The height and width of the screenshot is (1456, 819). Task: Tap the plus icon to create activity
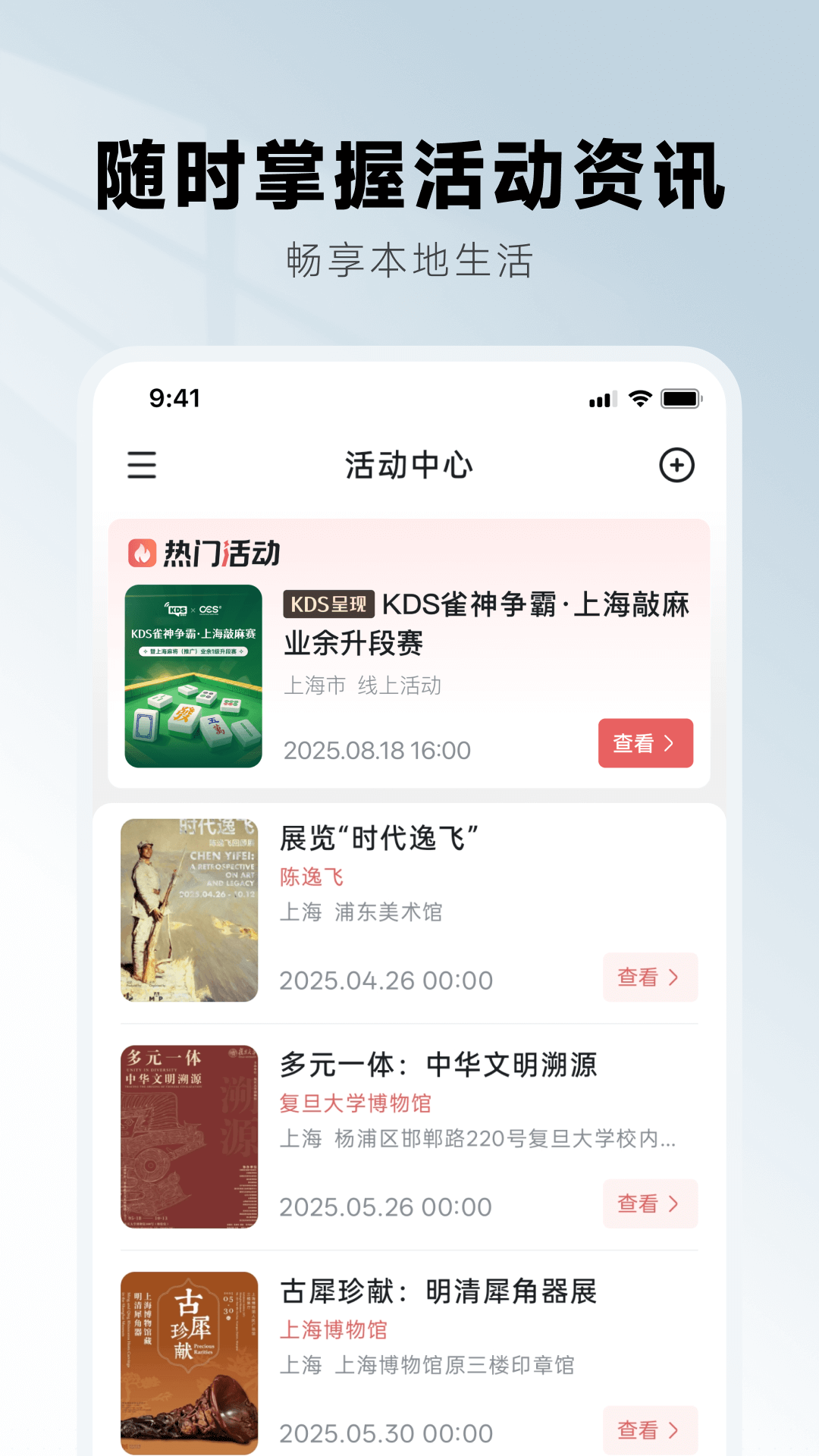[677, 465]
